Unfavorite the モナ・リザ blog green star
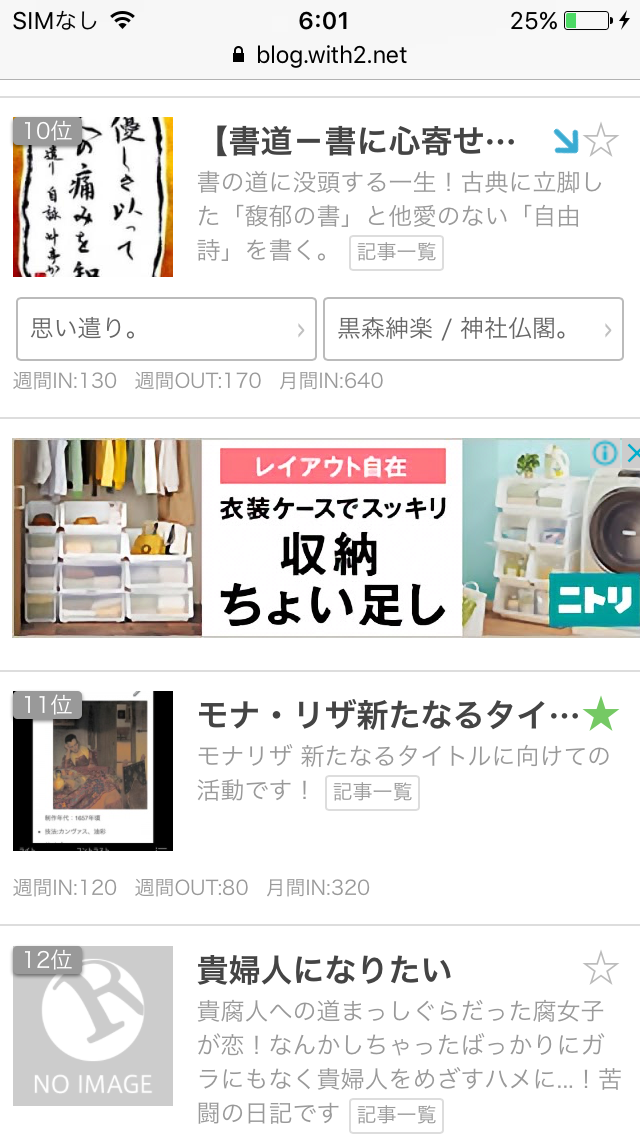 [600, 715]
